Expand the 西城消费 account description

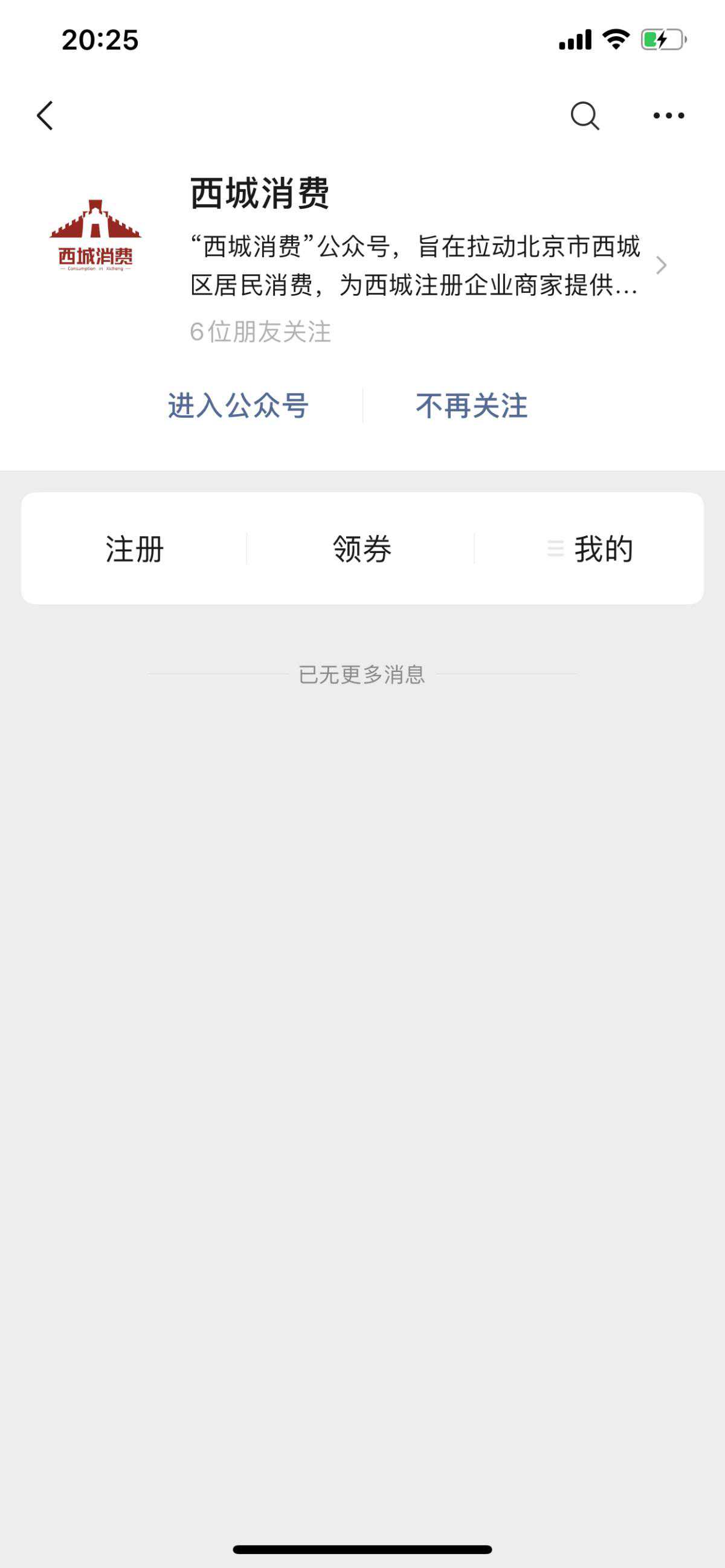tap(660, 266)
